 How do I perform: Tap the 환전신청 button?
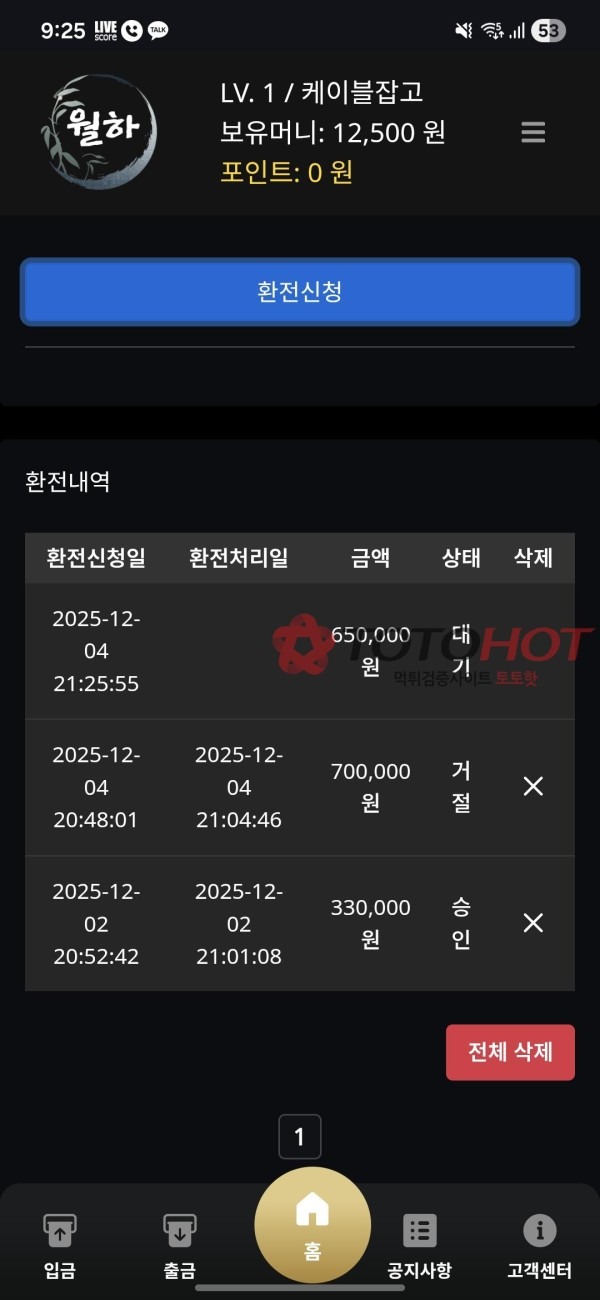[x=300, y=292]
